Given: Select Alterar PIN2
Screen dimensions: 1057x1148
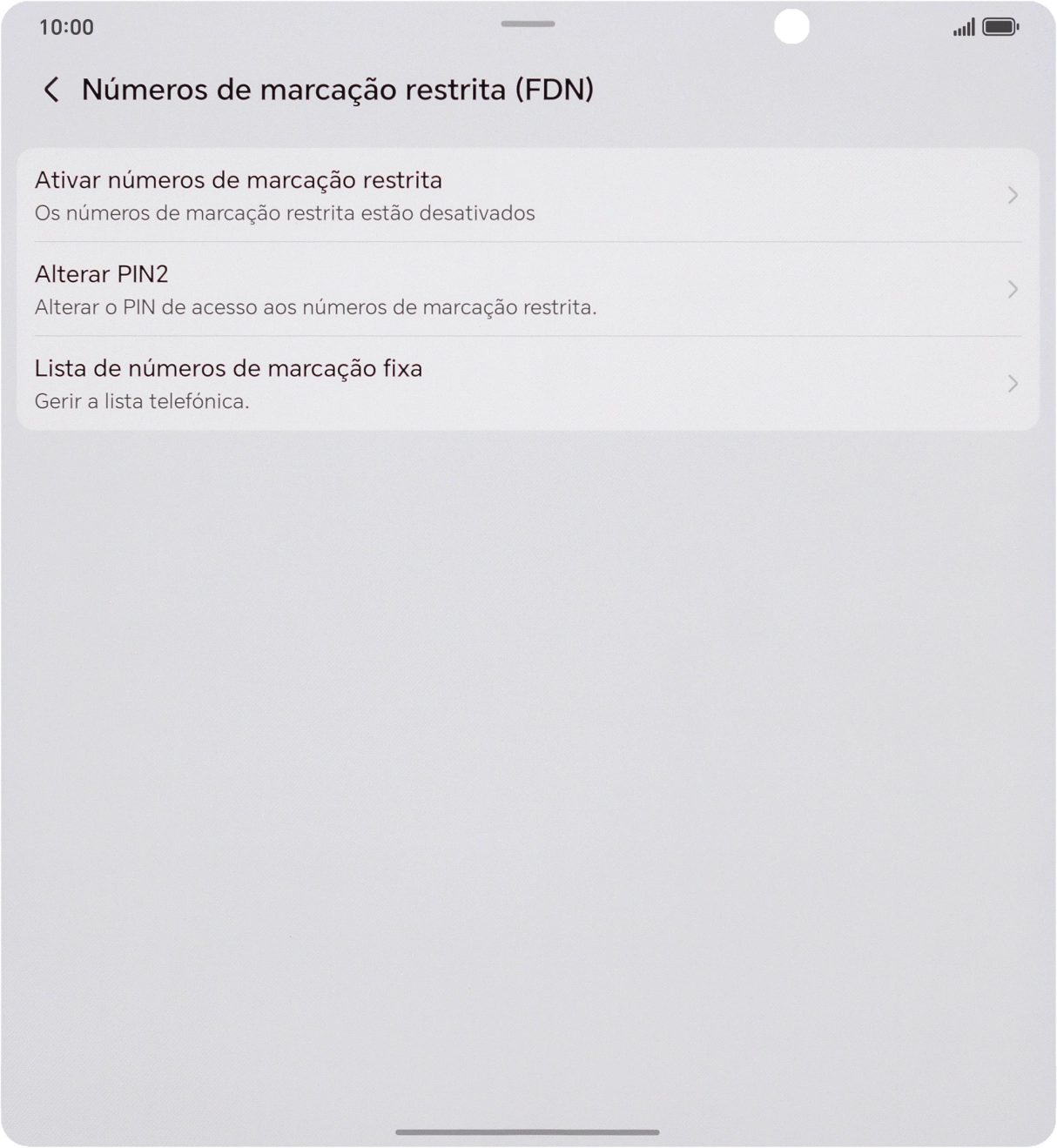Looking at the screenshot, I should click(x=101, y=274).
